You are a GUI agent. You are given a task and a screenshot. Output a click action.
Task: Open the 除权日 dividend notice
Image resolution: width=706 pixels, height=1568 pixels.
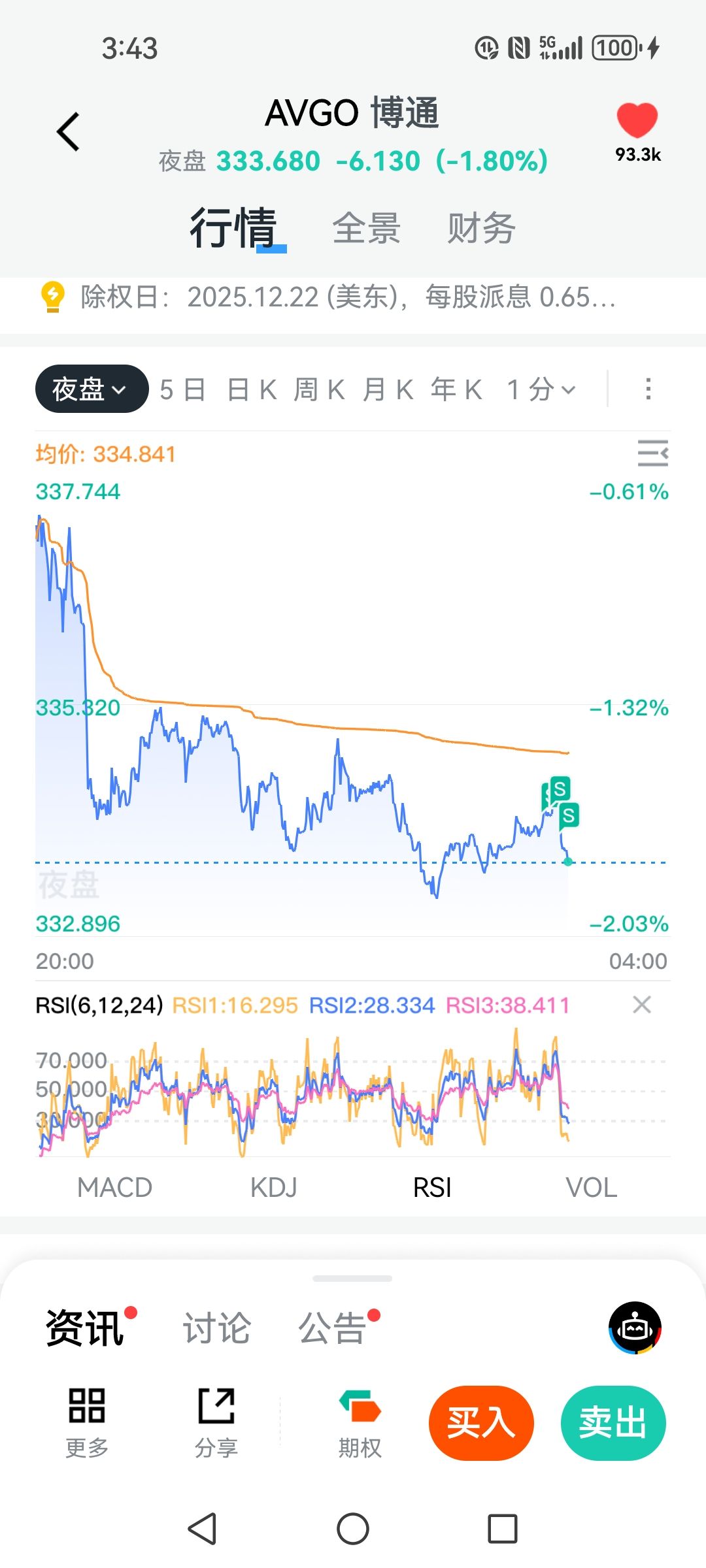(346, 297)
